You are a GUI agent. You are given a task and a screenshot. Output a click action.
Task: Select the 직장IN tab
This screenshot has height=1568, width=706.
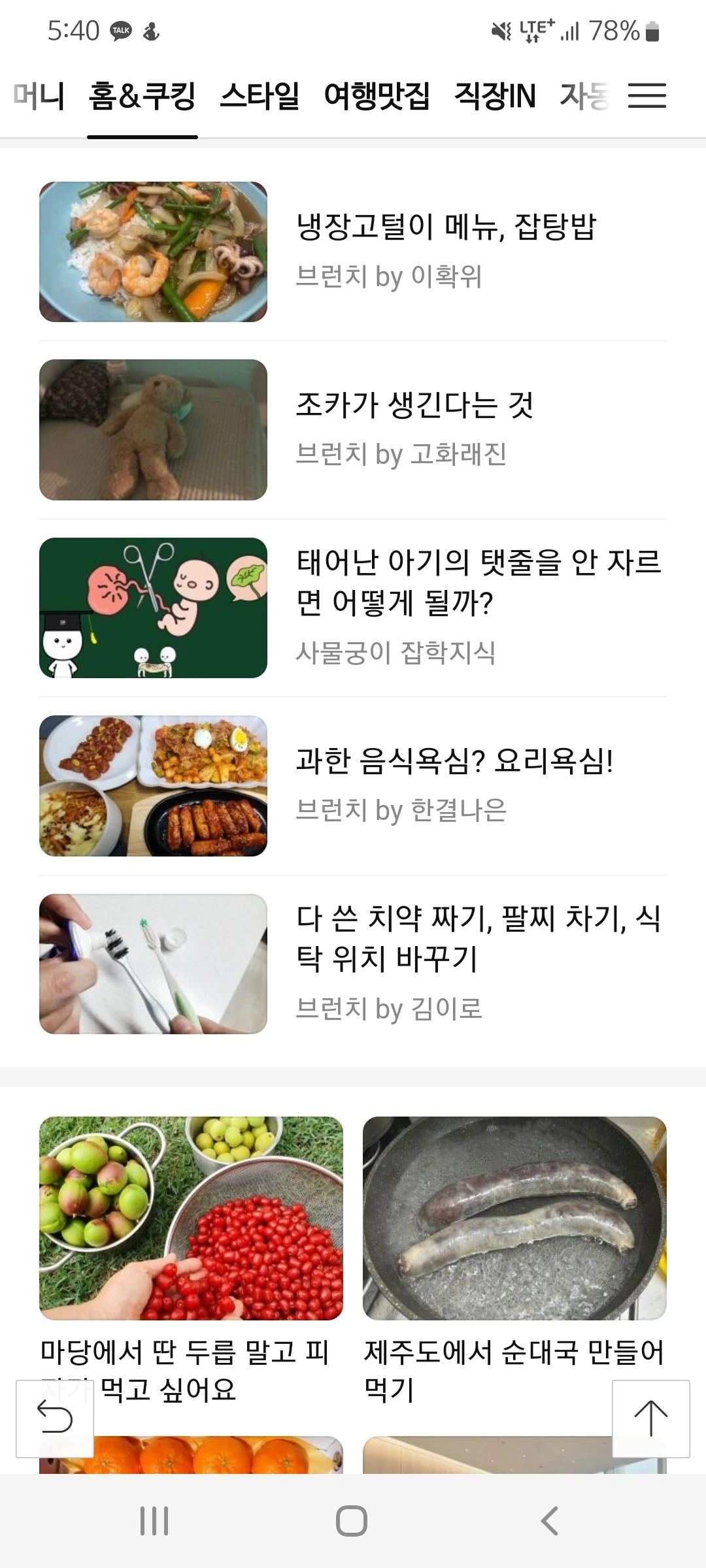point(495,96)
